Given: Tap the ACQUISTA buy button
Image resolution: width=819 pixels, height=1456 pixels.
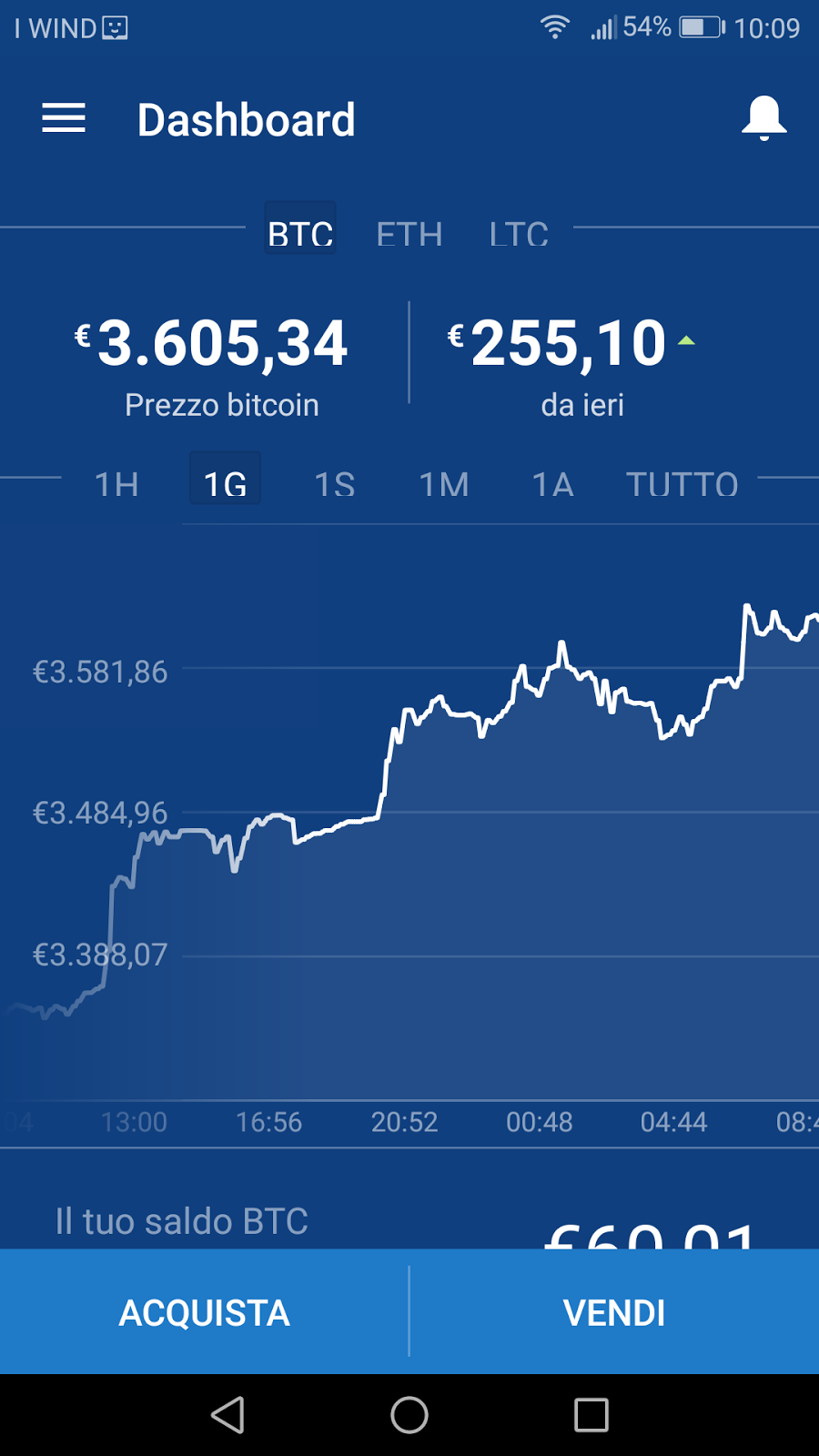Looking at the screenshot, I should tap(204, 1311).
